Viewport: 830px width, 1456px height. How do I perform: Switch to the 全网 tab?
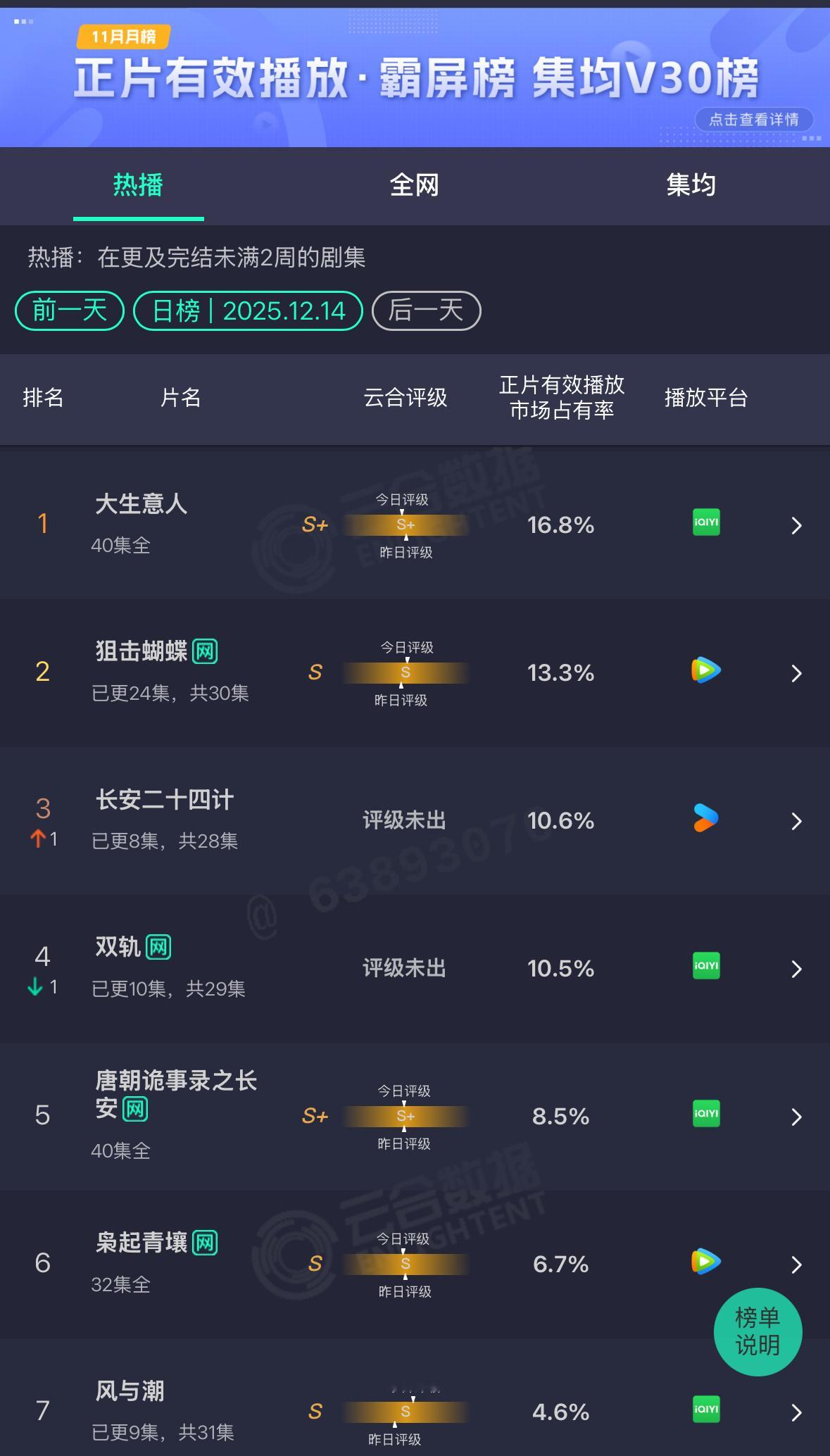coord(415,185)
